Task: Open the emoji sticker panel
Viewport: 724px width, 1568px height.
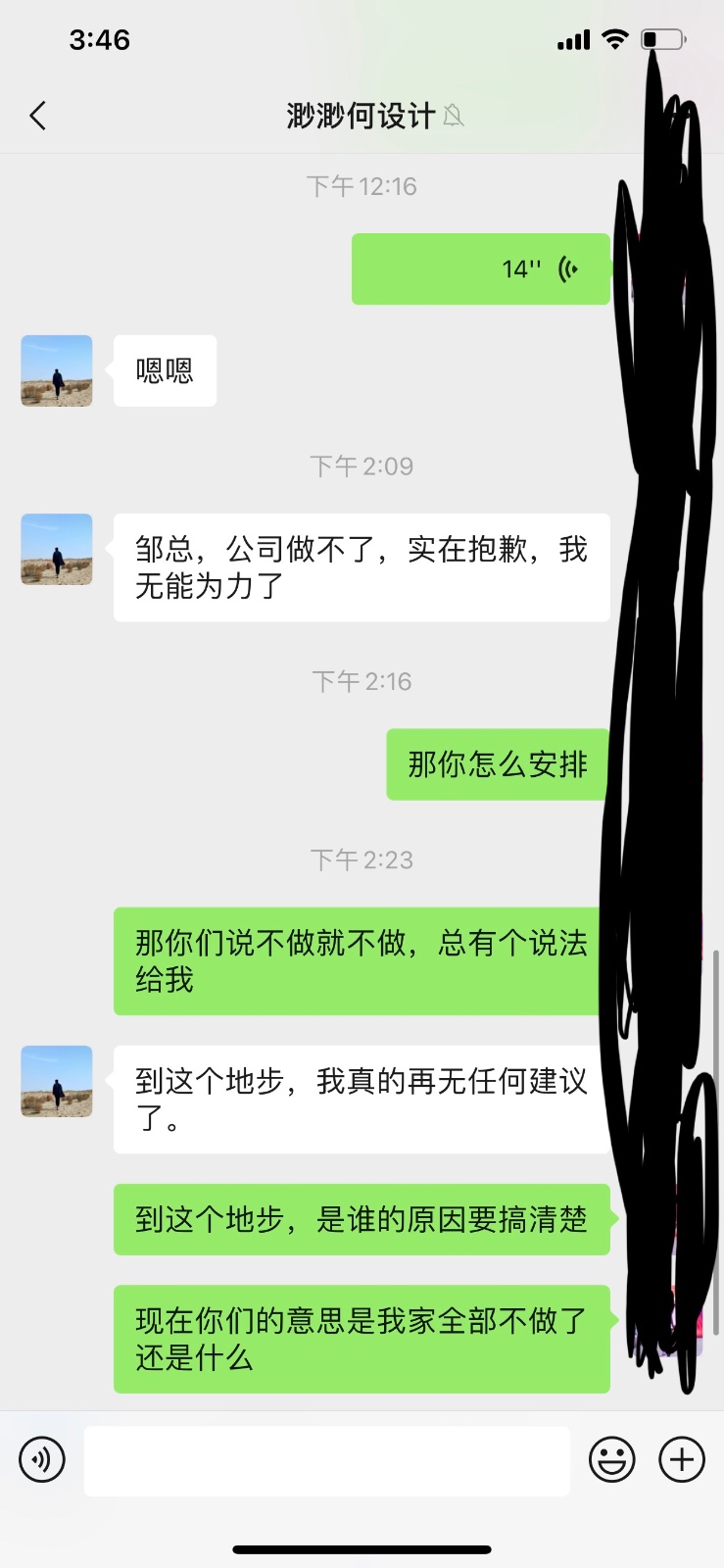Action: click(x=611, y=1459)
